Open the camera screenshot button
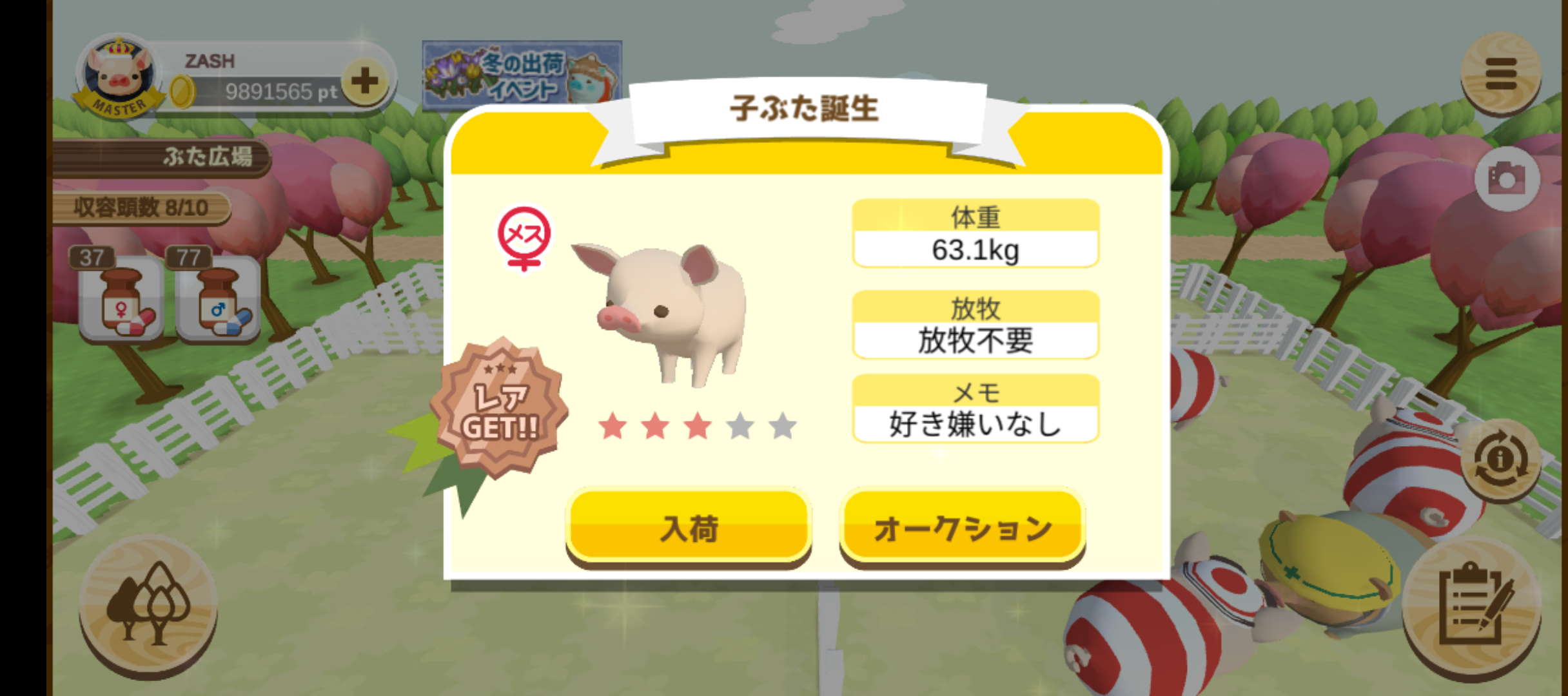 pyautogui.click(x=1506, y=179)
